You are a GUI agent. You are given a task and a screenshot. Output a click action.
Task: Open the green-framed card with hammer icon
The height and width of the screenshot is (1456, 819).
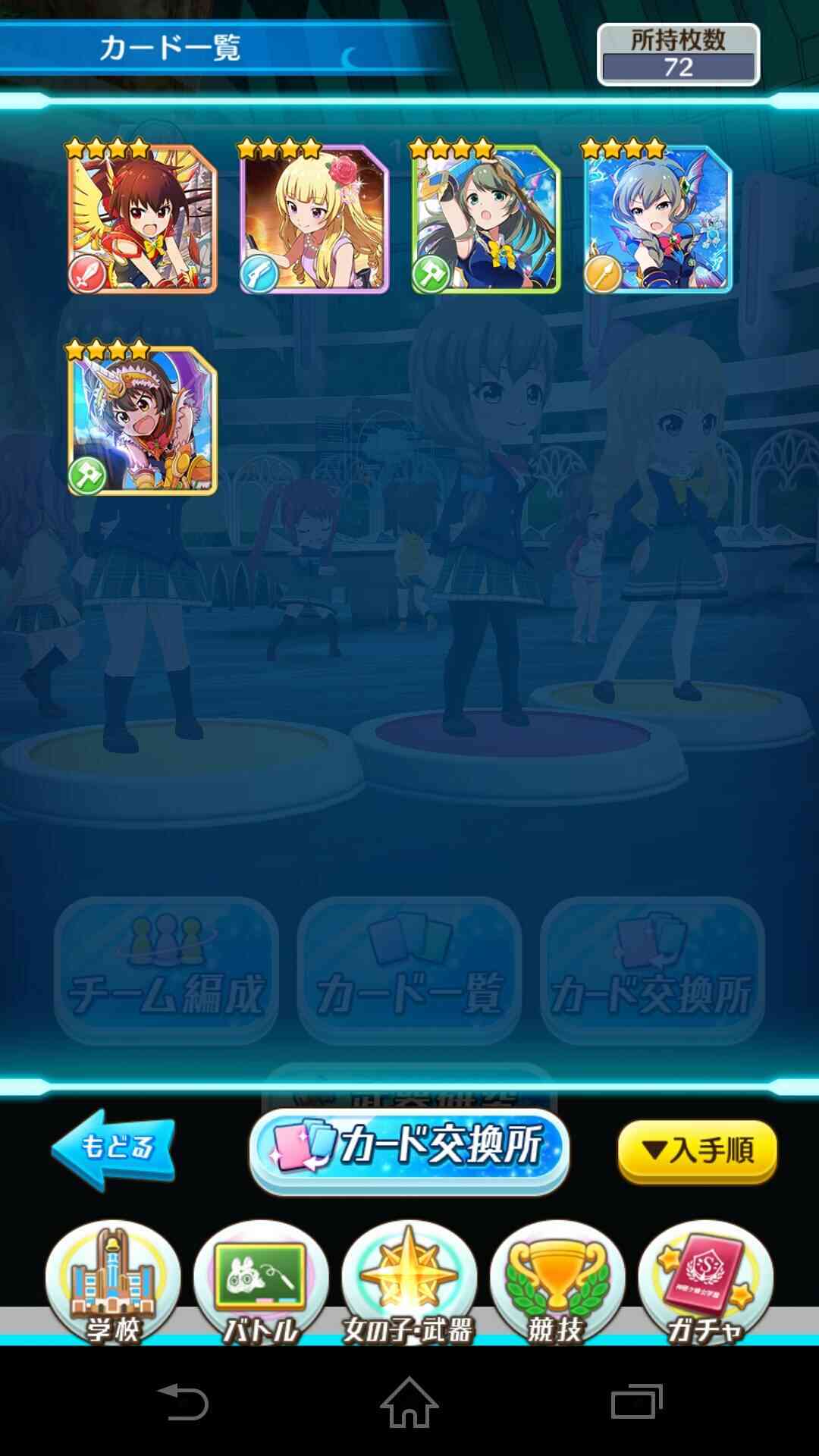pyautogui.click(x=486, y=217)
